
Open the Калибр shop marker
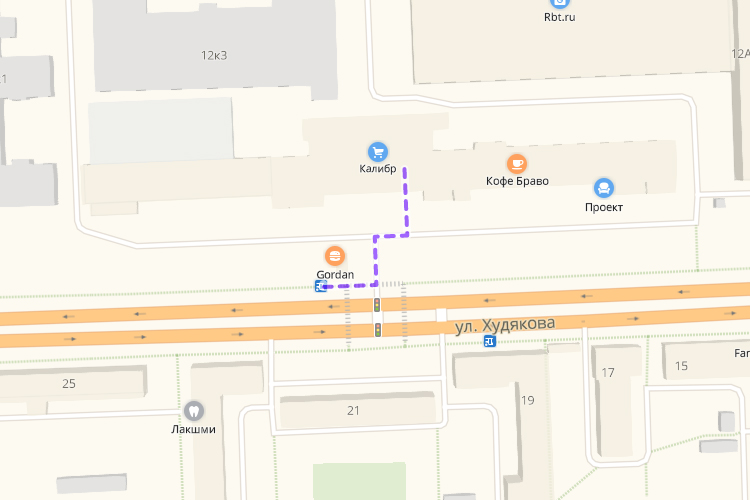click(x=378, y=152)
